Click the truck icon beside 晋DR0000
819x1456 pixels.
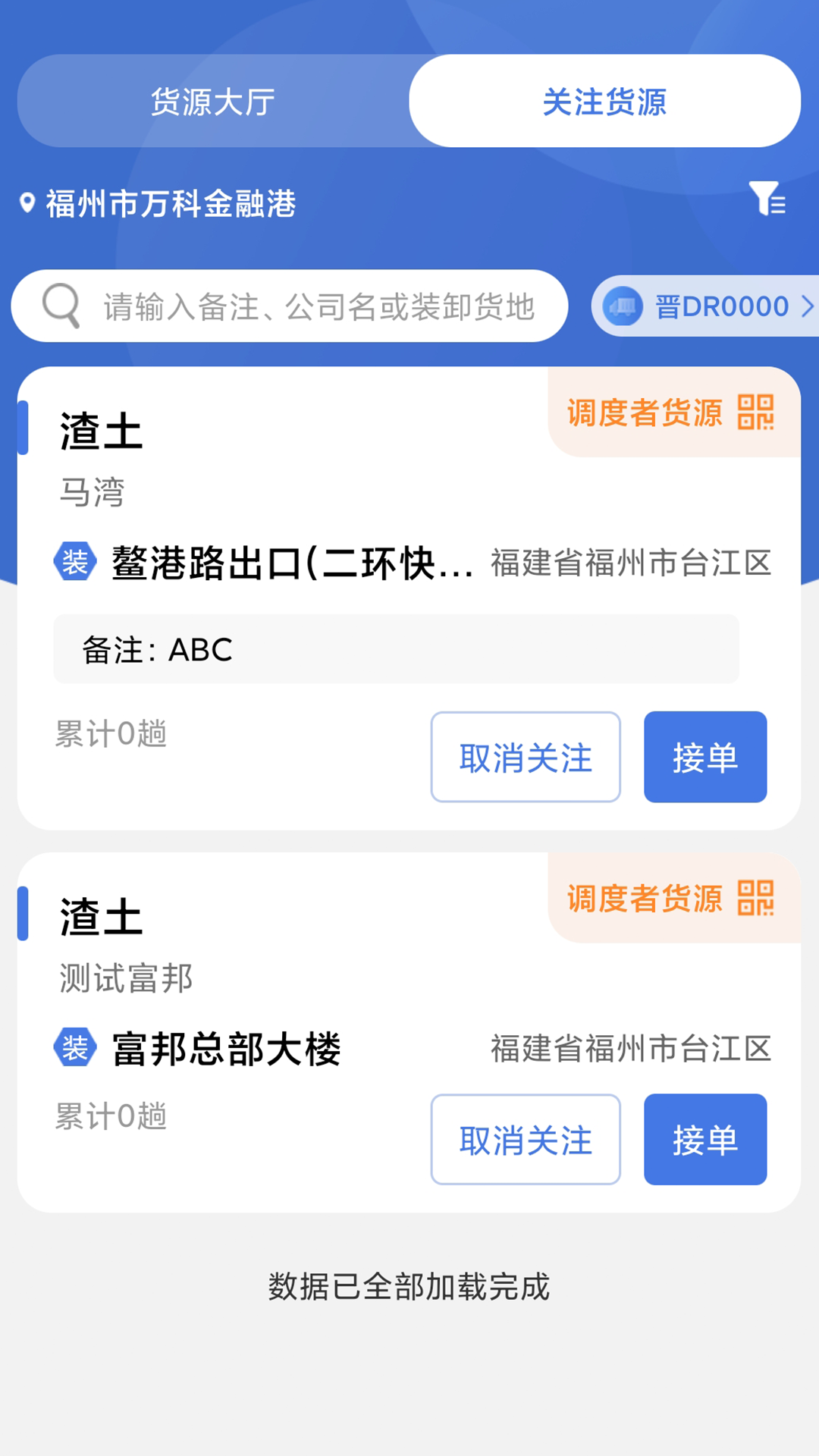click(623, 306)
